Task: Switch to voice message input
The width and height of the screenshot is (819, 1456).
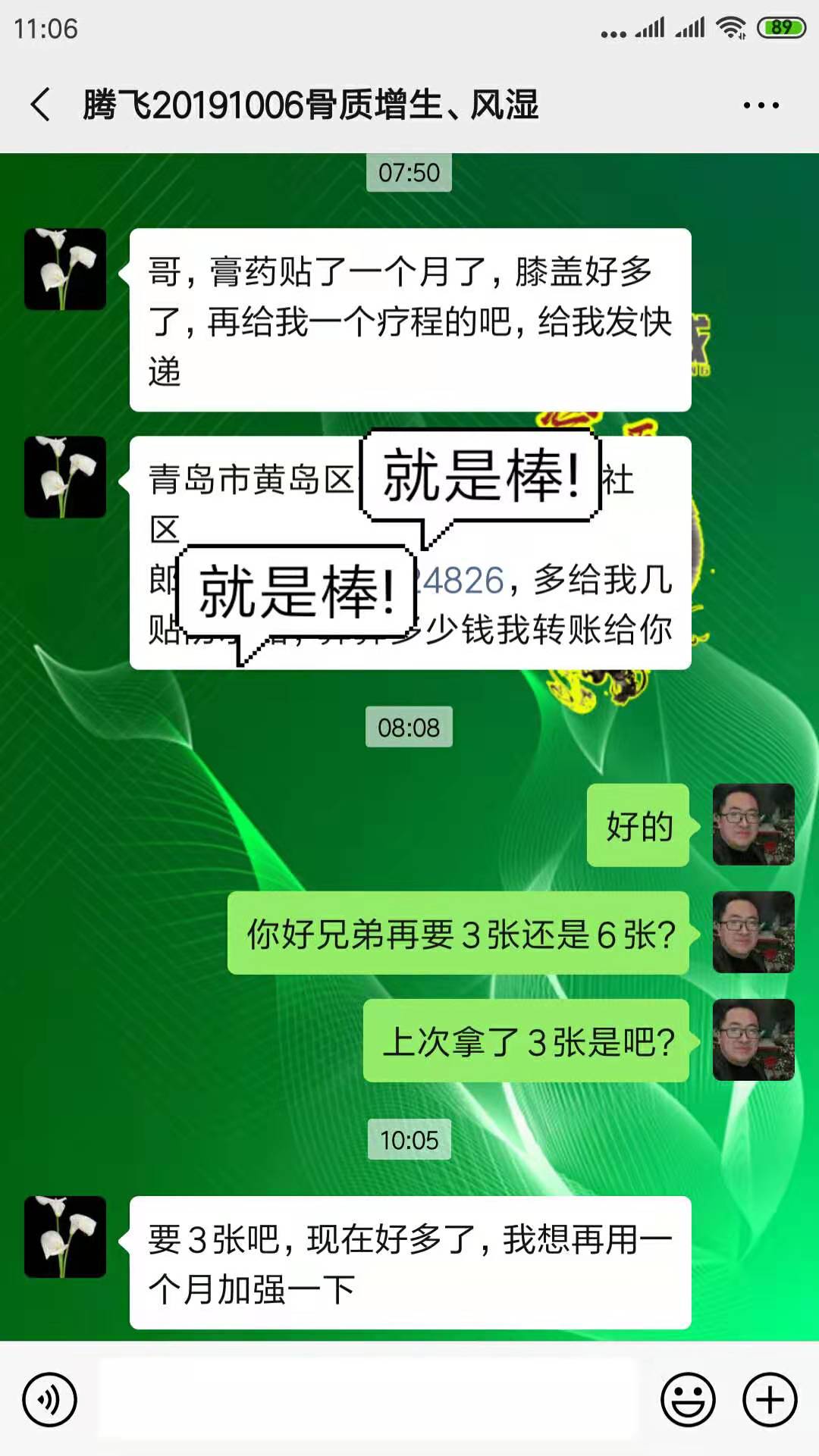Action: pyautogui.click(x=49, y=1399)
